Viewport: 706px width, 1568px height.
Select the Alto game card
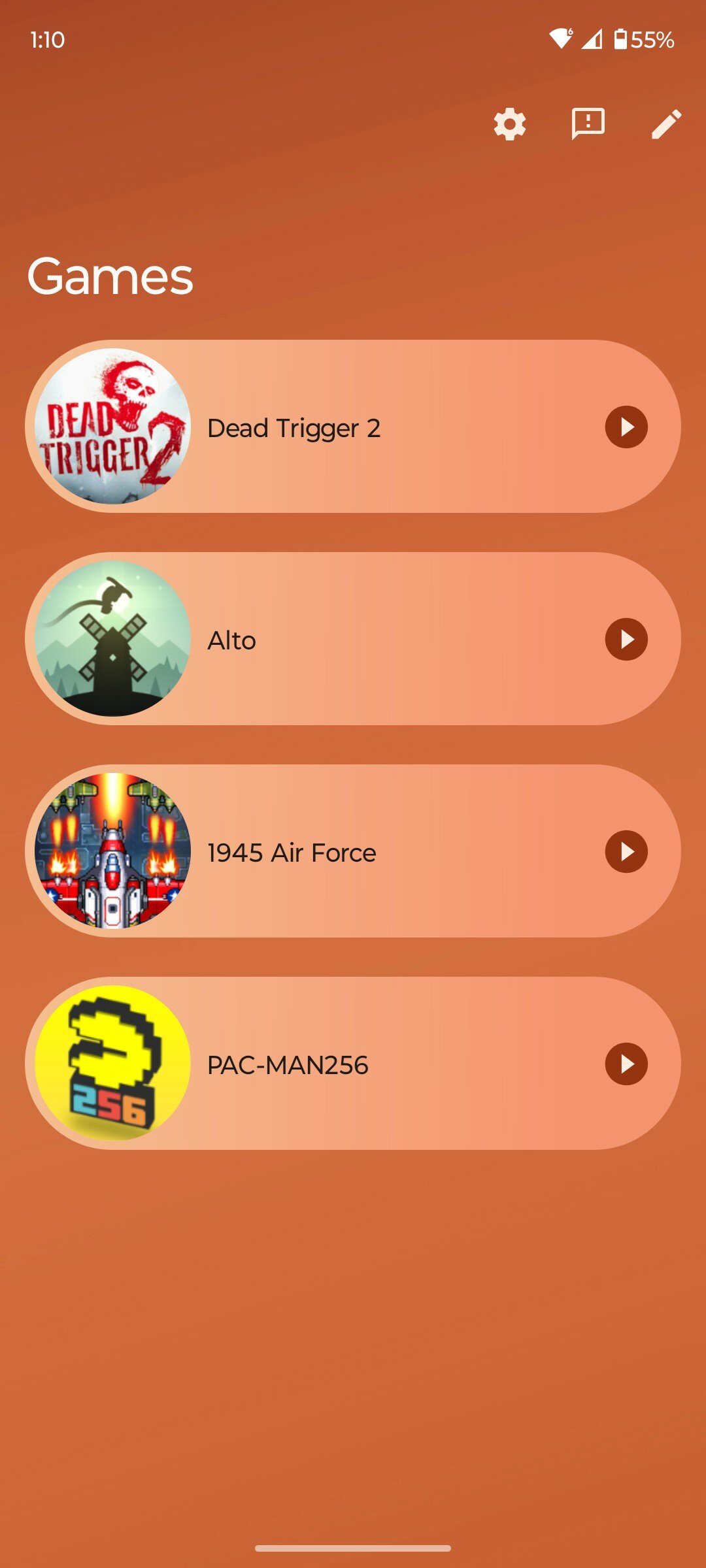tap(353, 638)
